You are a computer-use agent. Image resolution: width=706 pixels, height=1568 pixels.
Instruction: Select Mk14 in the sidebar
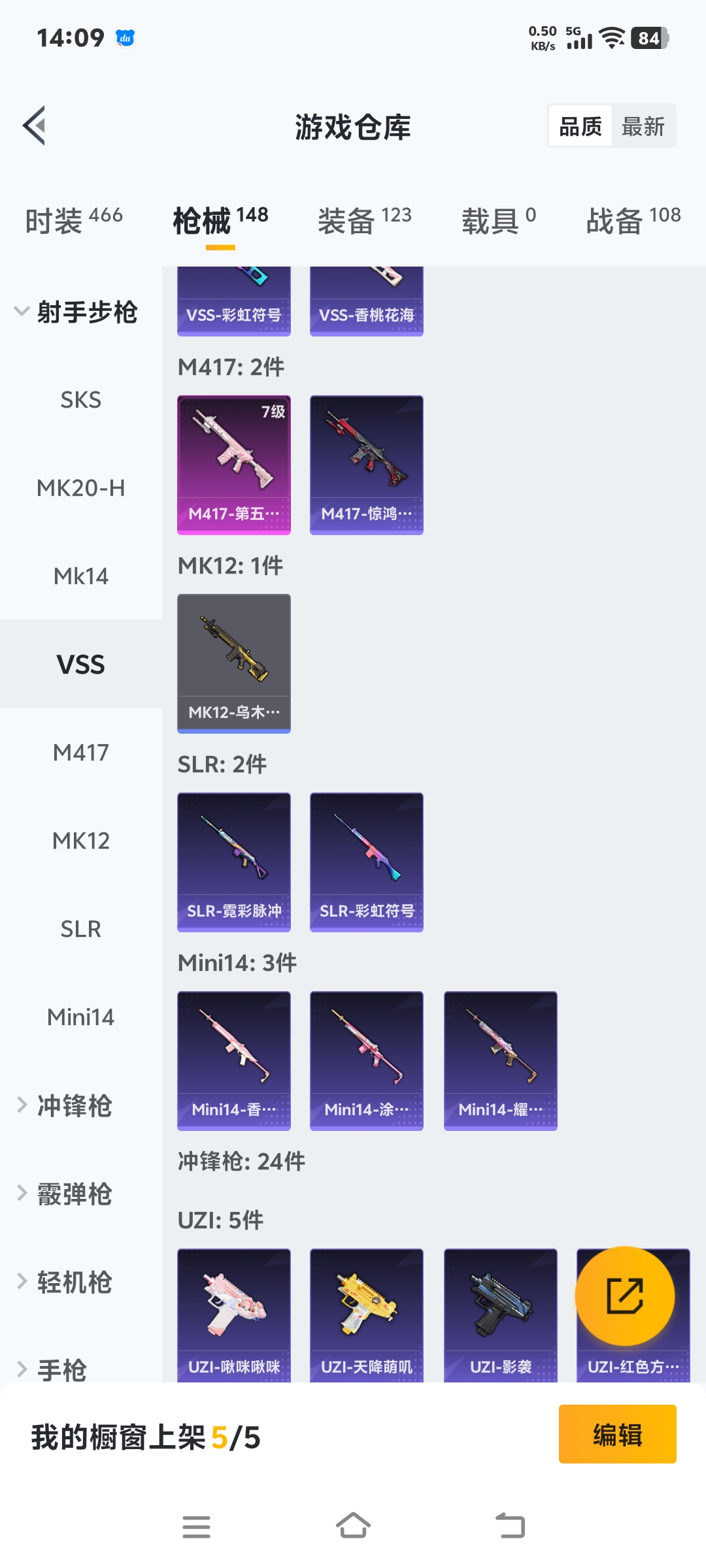81,576
